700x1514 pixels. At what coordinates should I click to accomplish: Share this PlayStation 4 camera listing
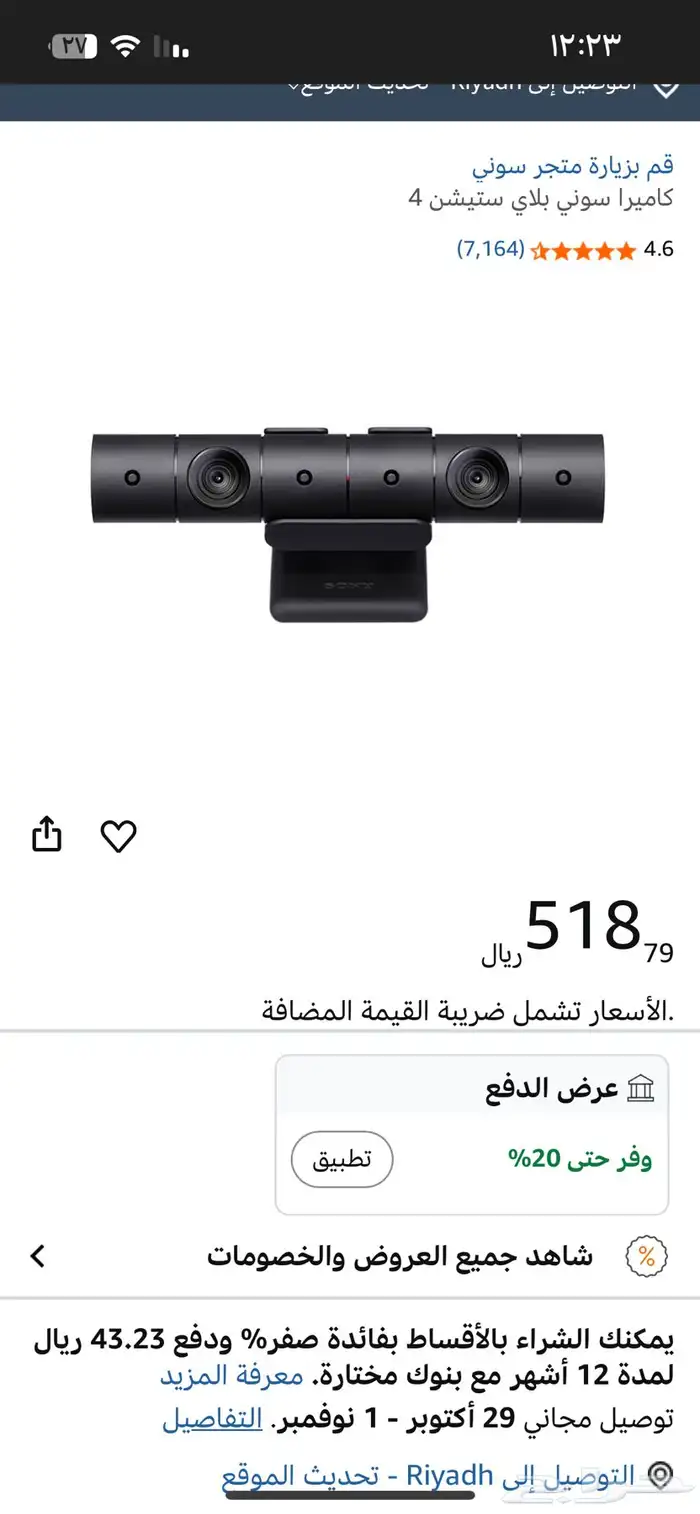click(x=47, y=835)
